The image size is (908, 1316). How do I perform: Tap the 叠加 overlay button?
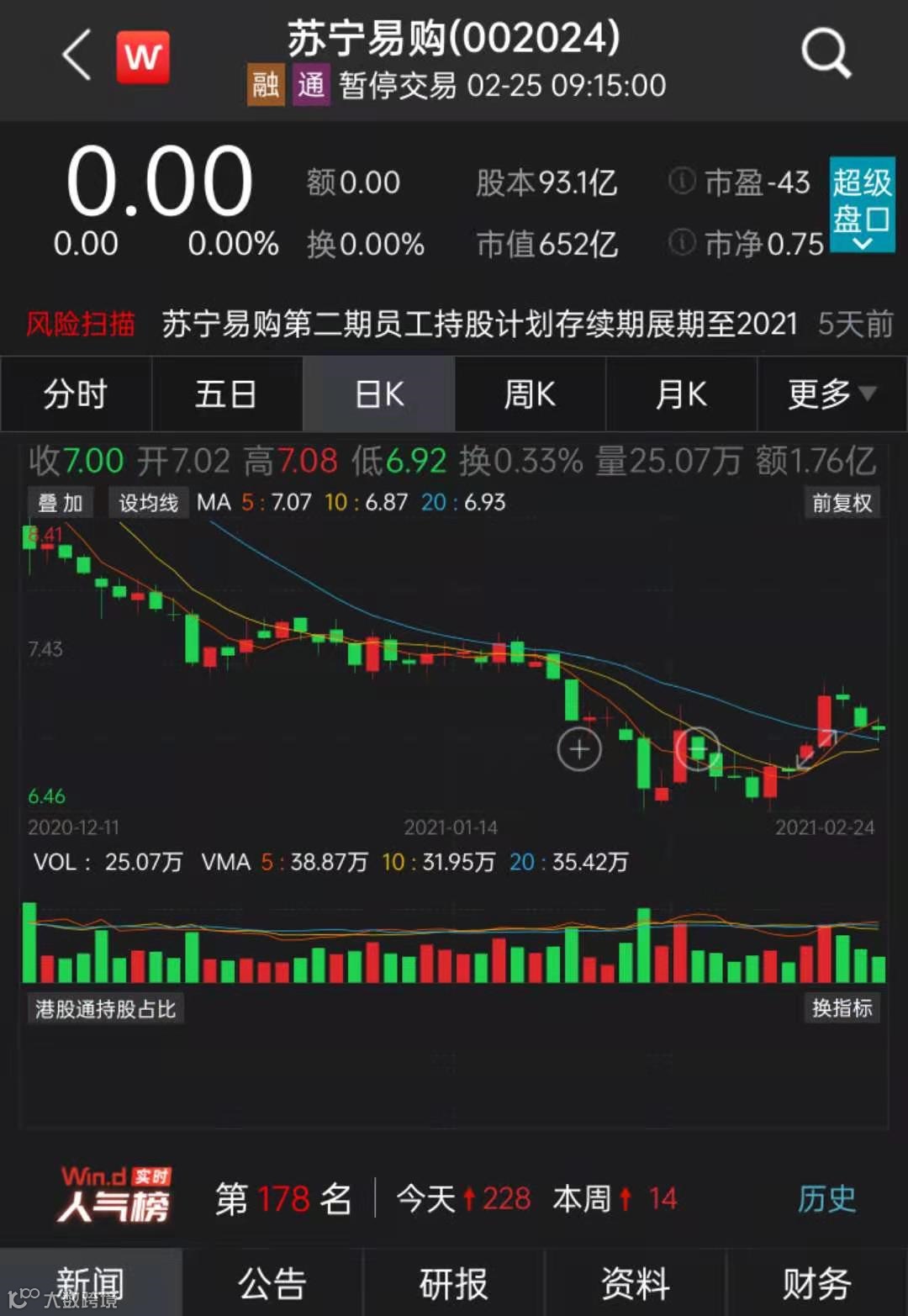pyautogui.click(x=61, y=503)
